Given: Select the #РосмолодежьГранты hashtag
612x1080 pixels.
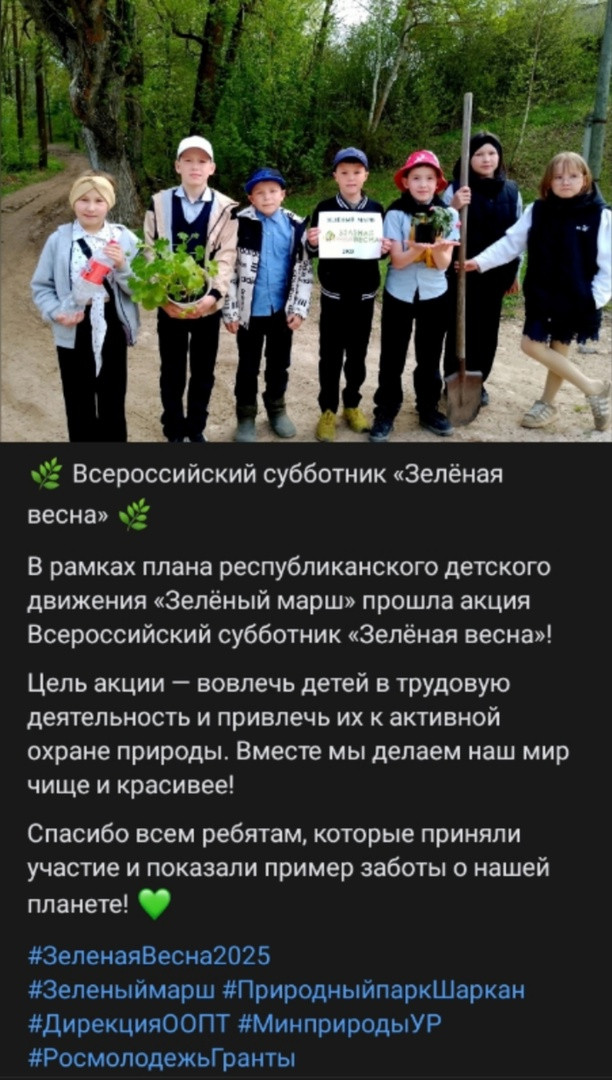Looking at the screenshot, I should click(x=162, y=1058).
